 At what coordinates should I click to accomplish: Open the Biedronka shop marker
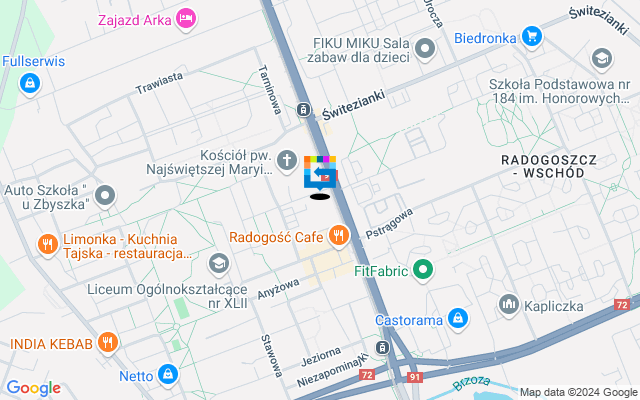click(x=531, y=38)
